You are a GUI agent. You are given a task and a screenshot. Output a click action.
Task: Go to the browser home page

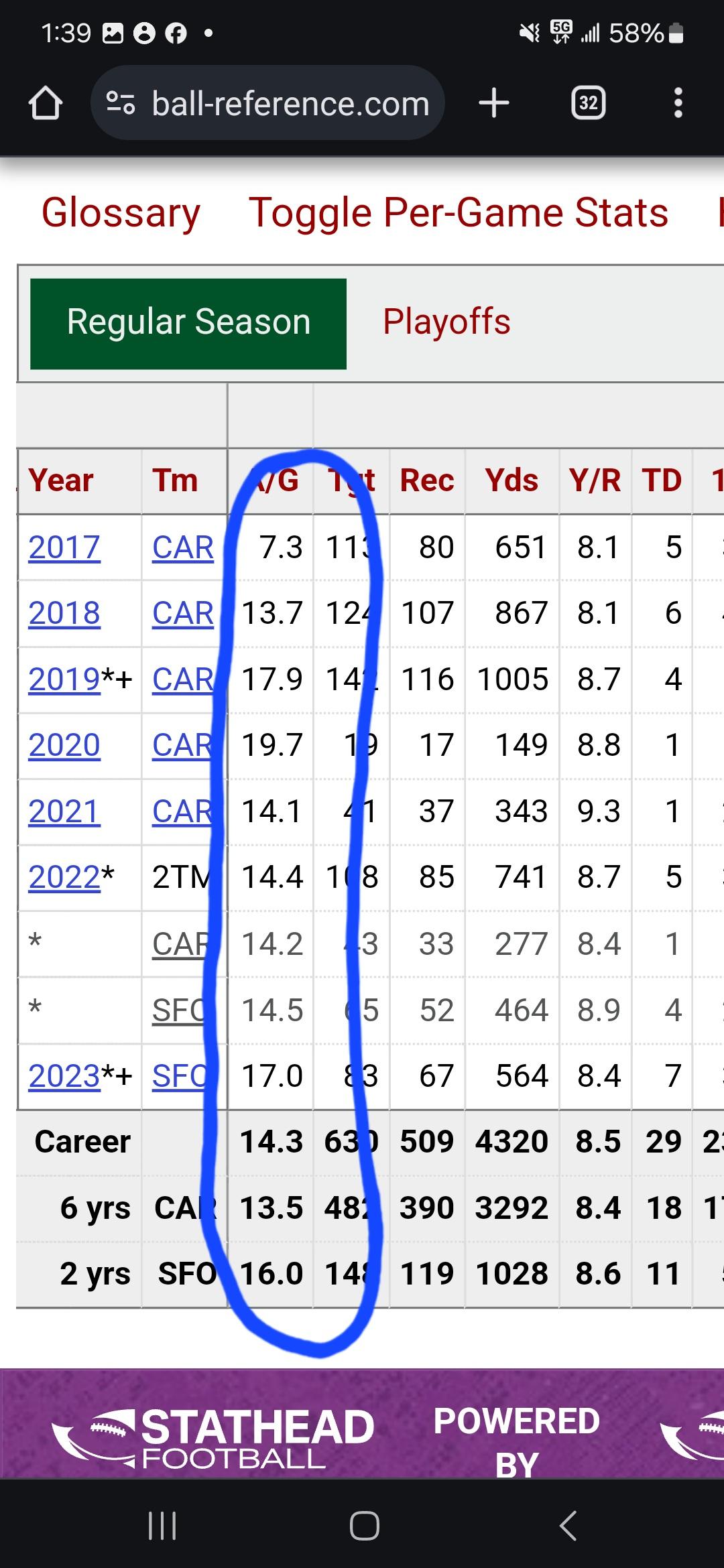[46, 104]
